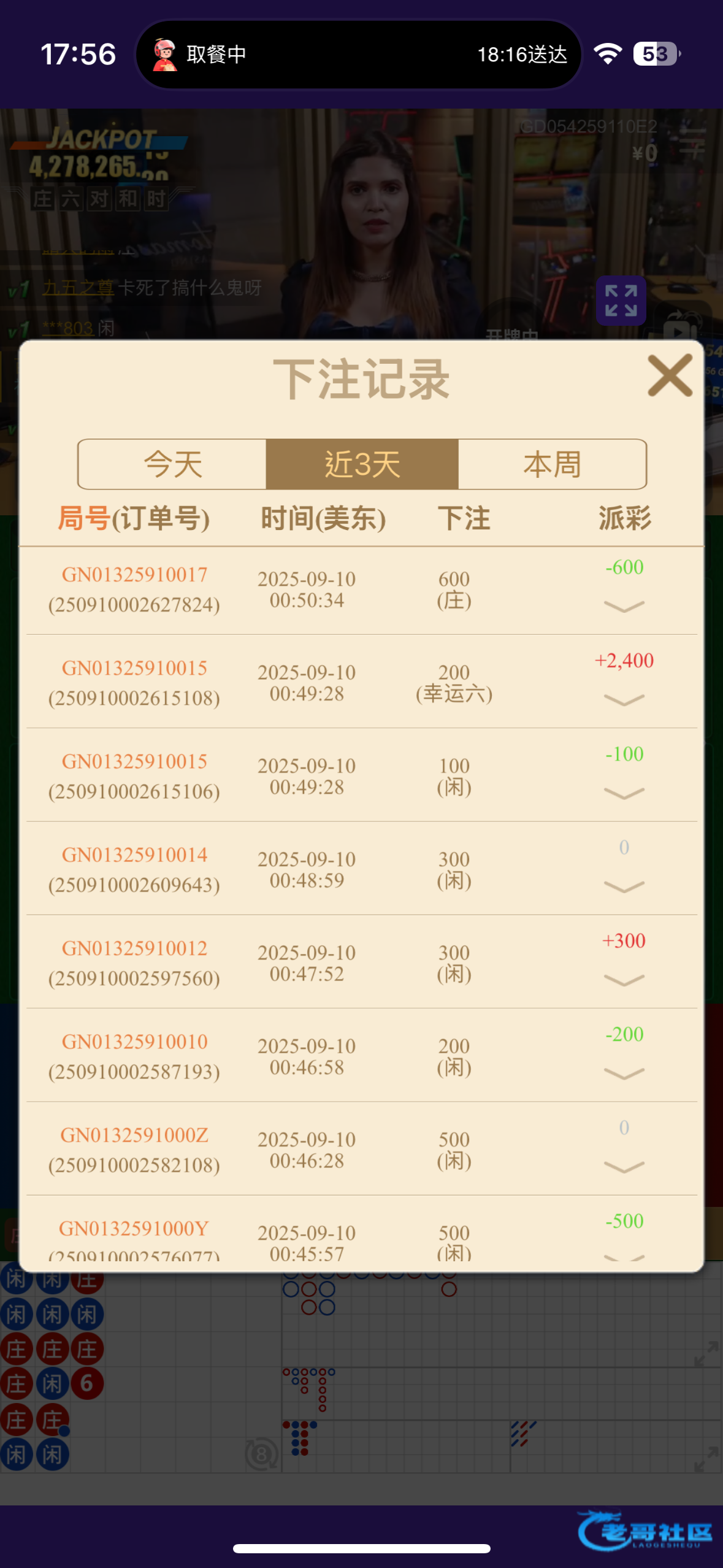Image resolution: width=723 pixels, height=1568 pixels.
Task: Close the 下注记录 dialog
Action: tap(670, 375)
